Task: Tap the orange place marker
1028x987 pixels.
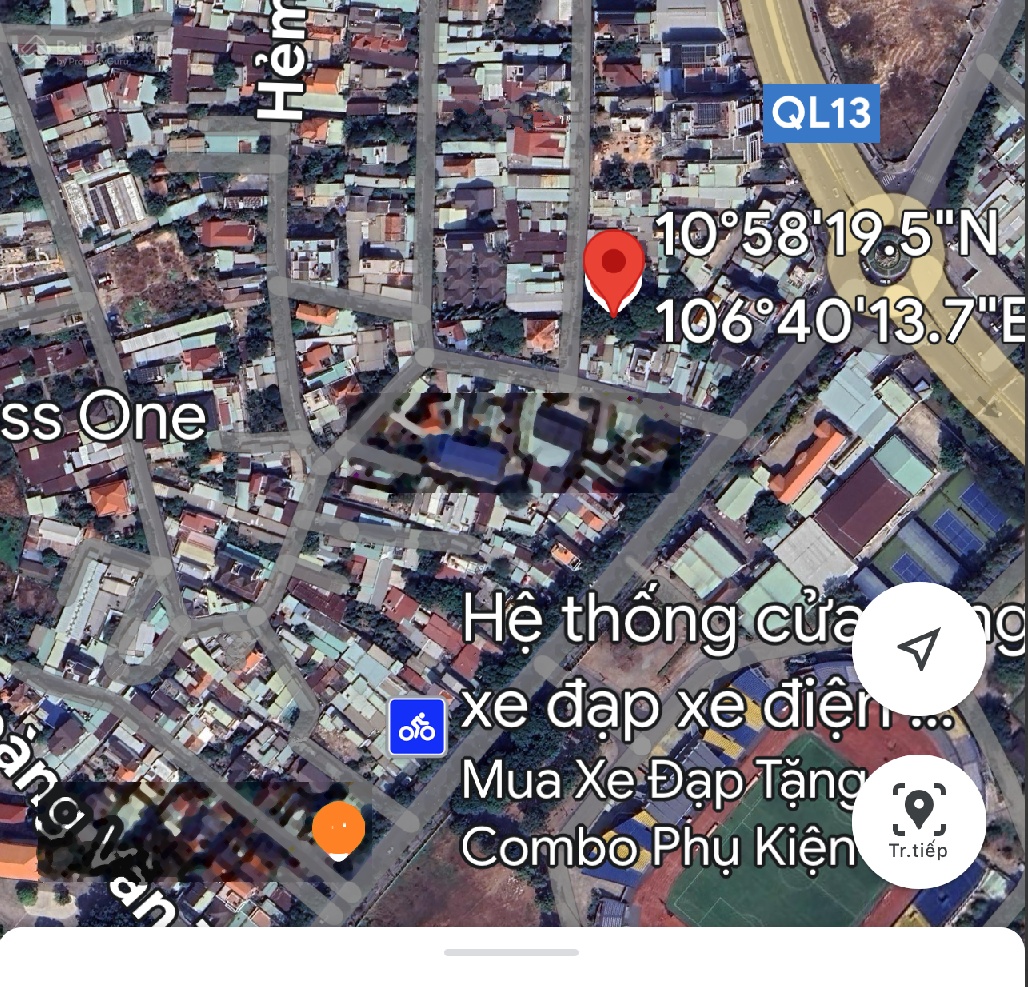Action: (x=338, y=830)
